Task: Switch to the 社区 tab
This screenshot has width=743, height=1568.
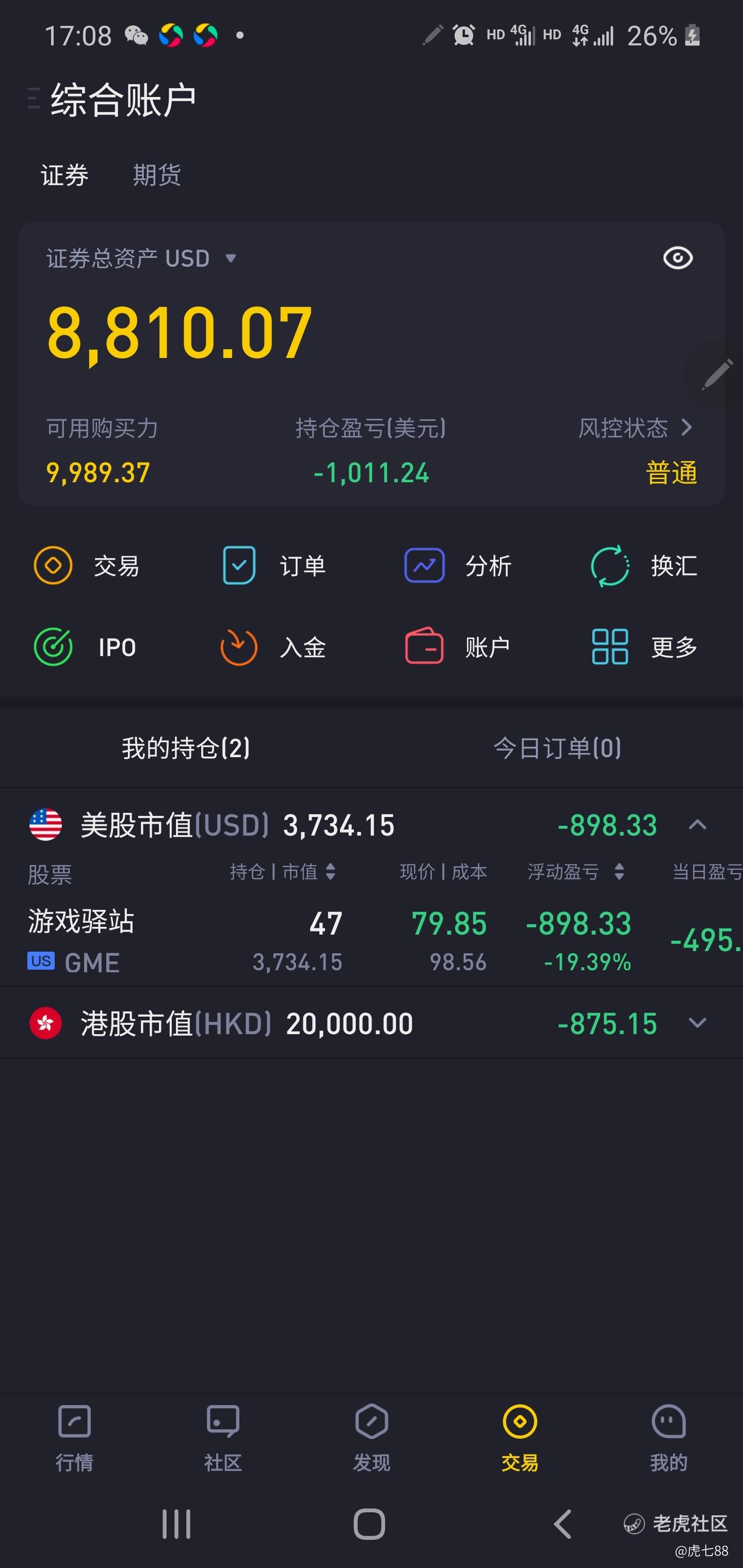Action: (x=223, y=1439)
